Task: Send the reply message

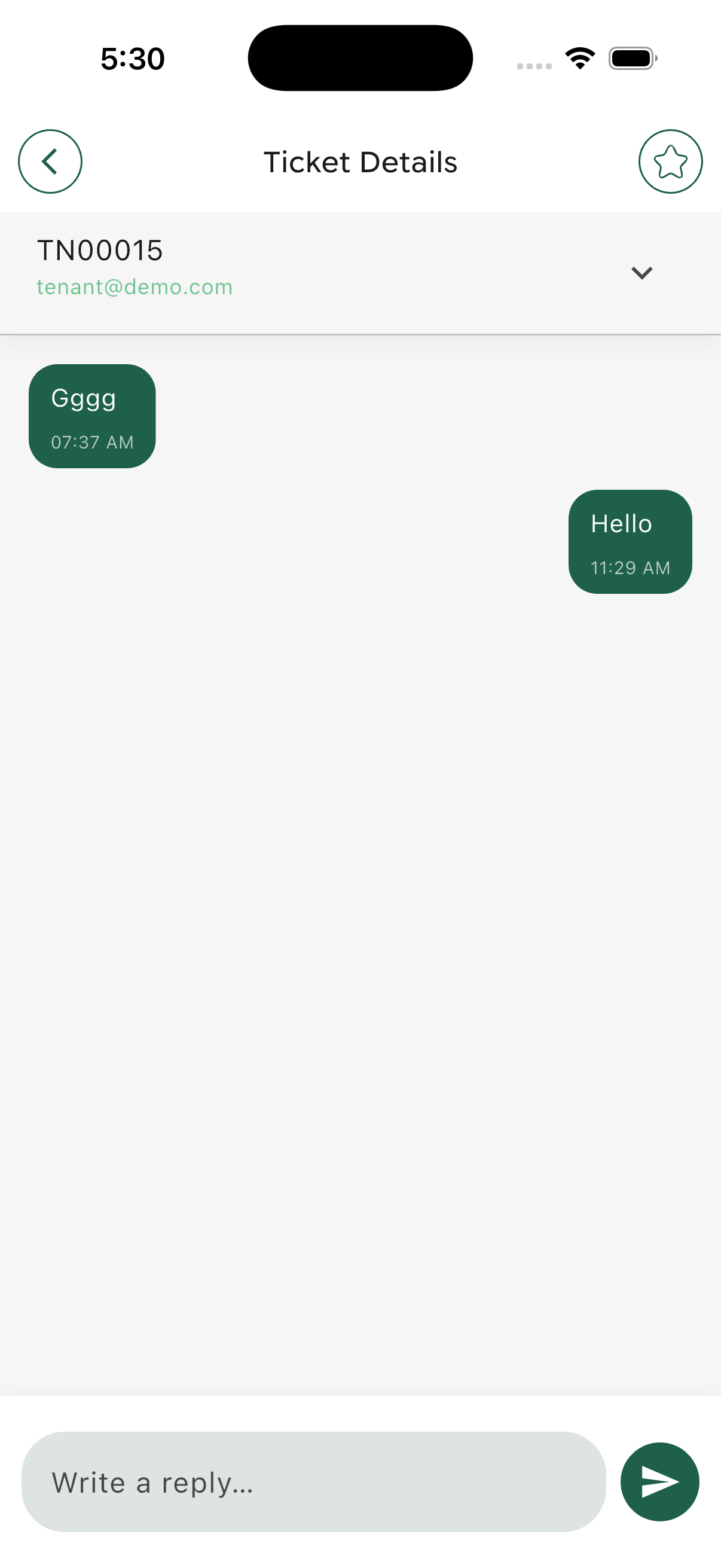Action: click(659, 1481)
